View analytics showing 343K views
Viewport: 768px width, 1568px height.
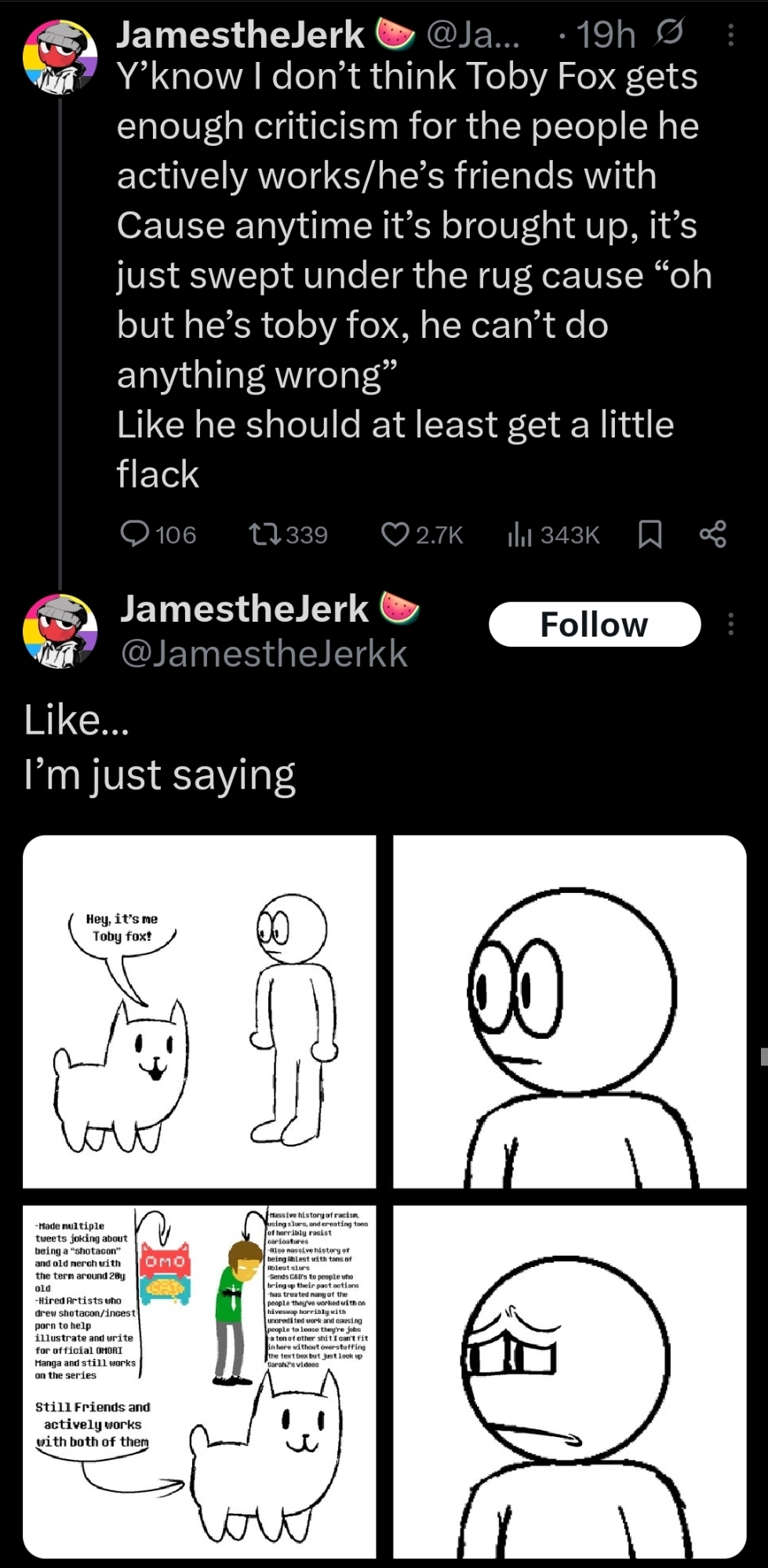[520, 535]
